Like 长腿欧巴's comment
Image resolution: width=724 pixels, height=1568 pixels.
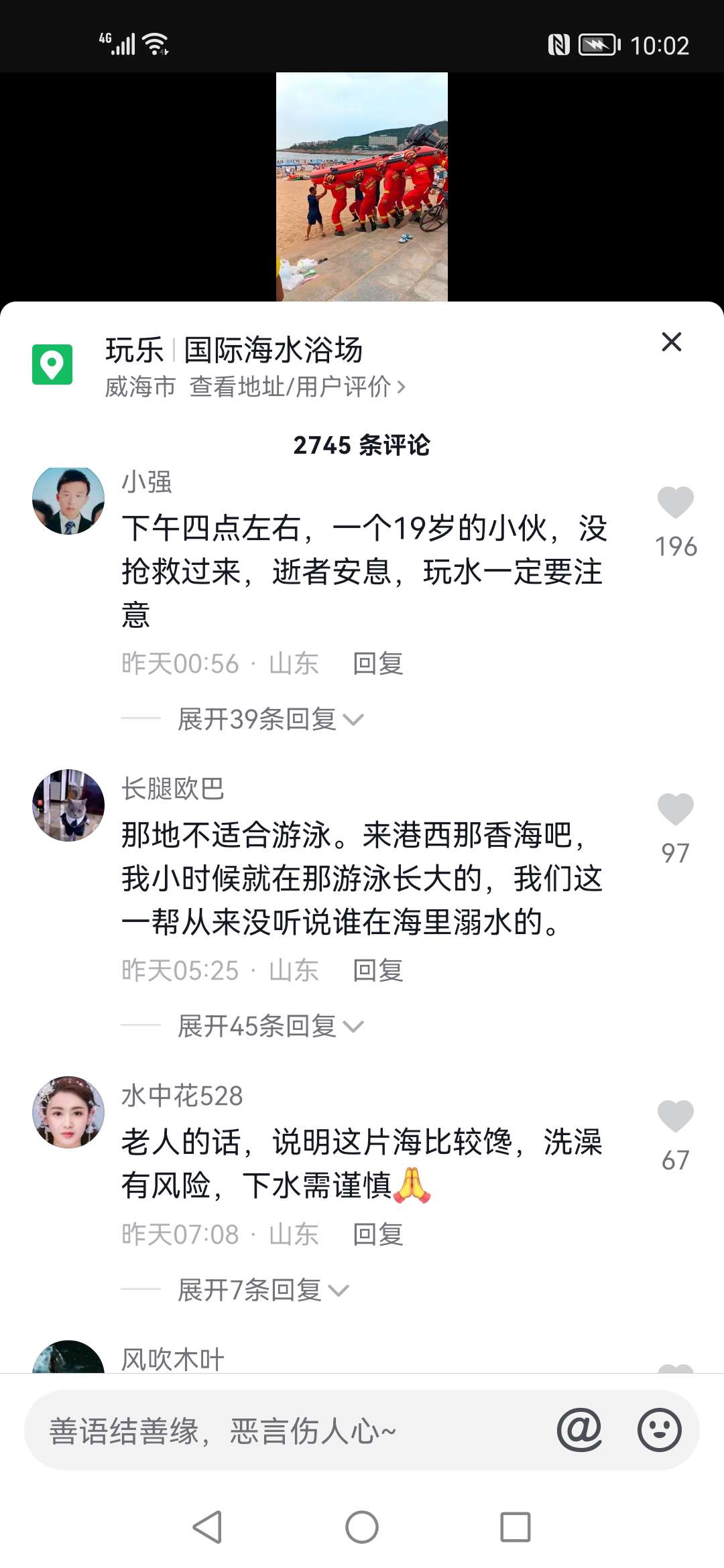click(x=675, y=809)
